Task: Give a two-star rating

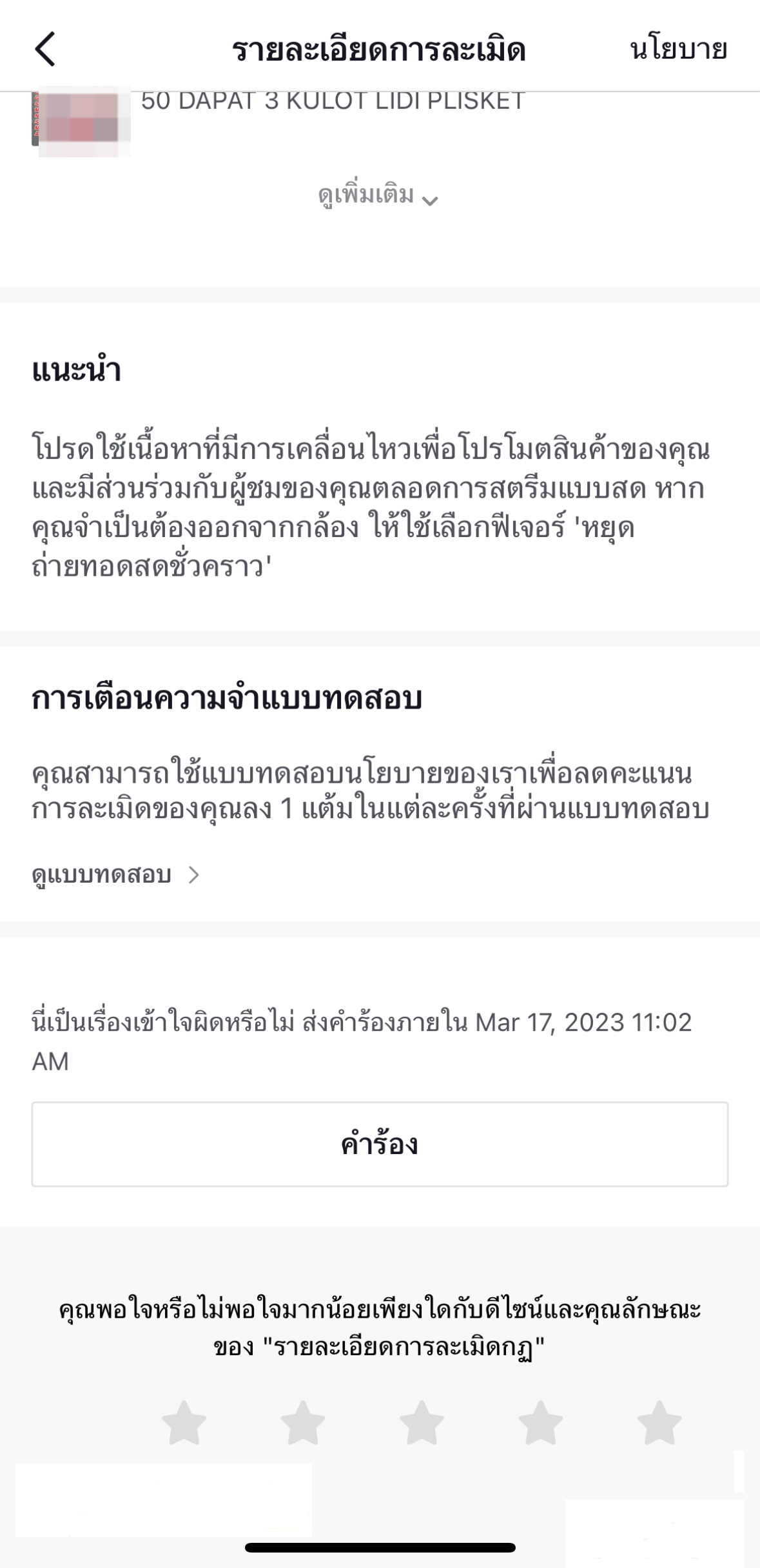Action: (303, 1422)
